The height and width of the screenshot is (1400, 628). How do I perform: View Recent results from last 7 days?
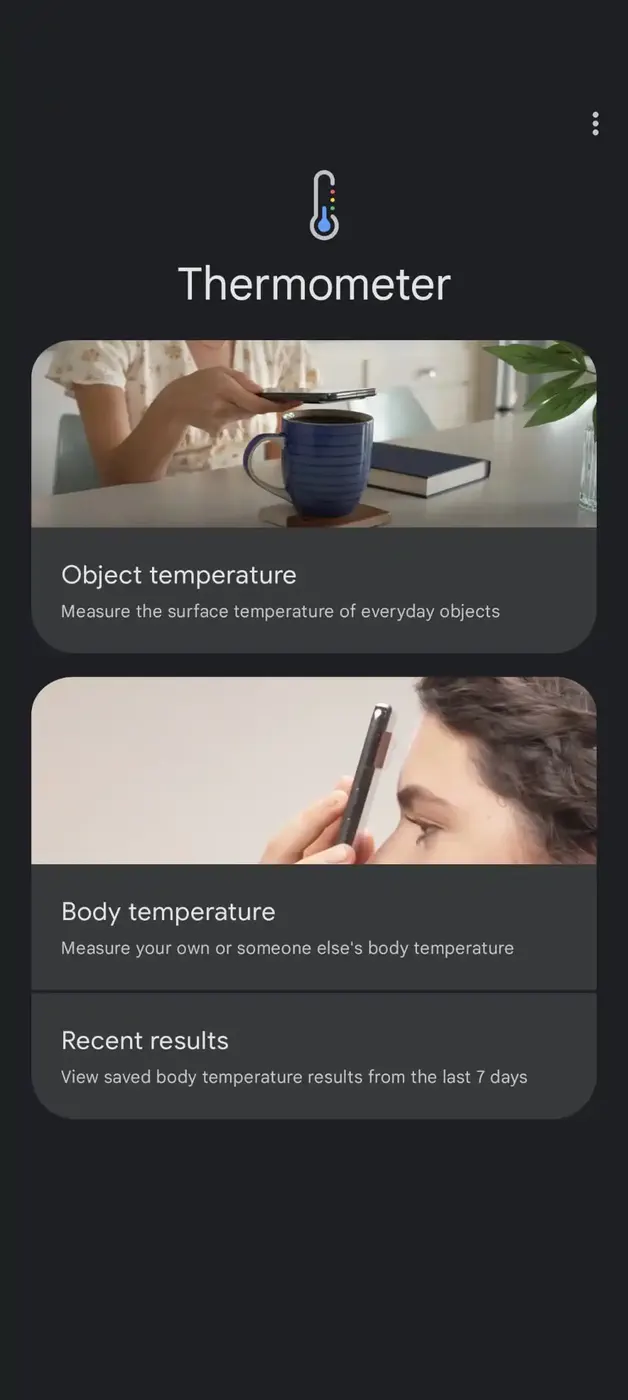coord(313,1056)
